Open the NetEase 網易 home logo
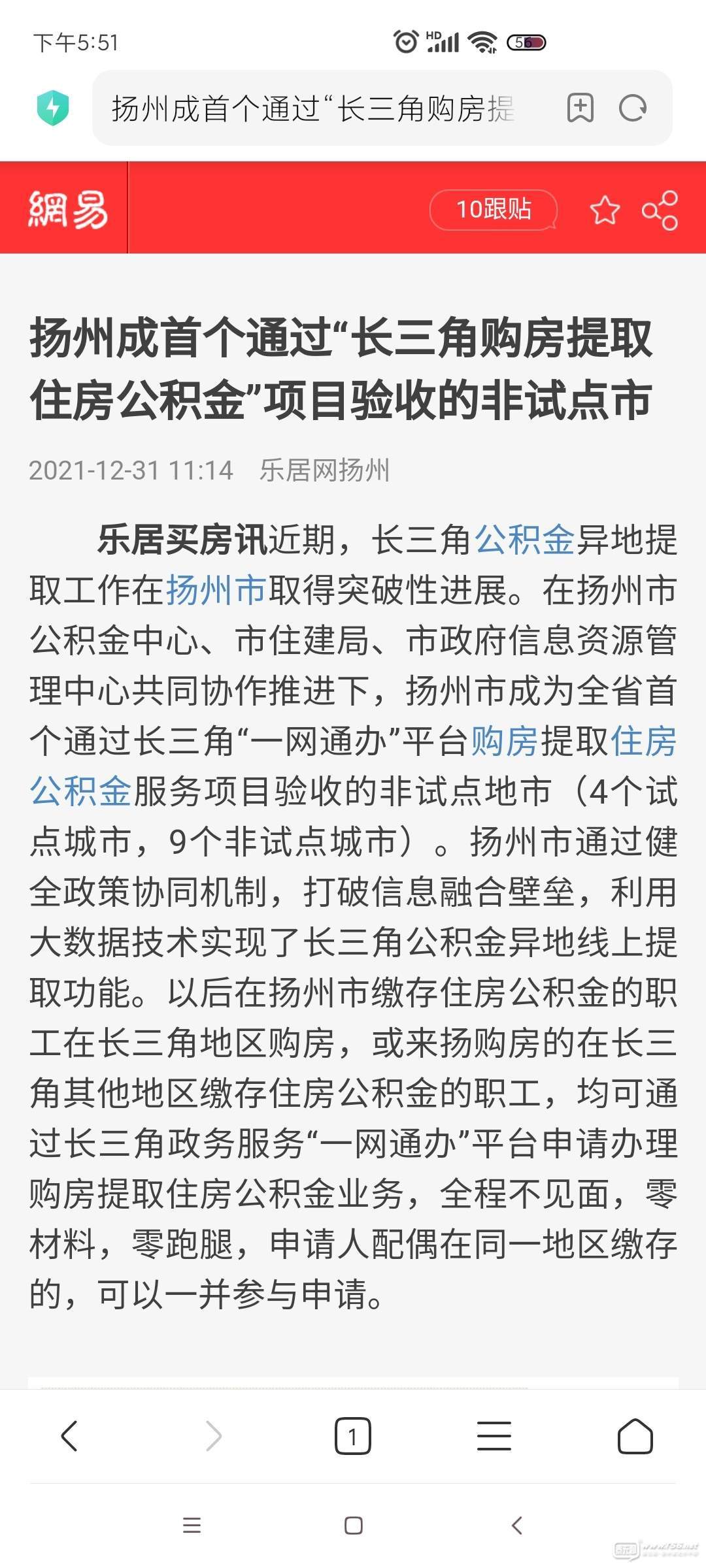The image size is (706, 1568). 67,209
